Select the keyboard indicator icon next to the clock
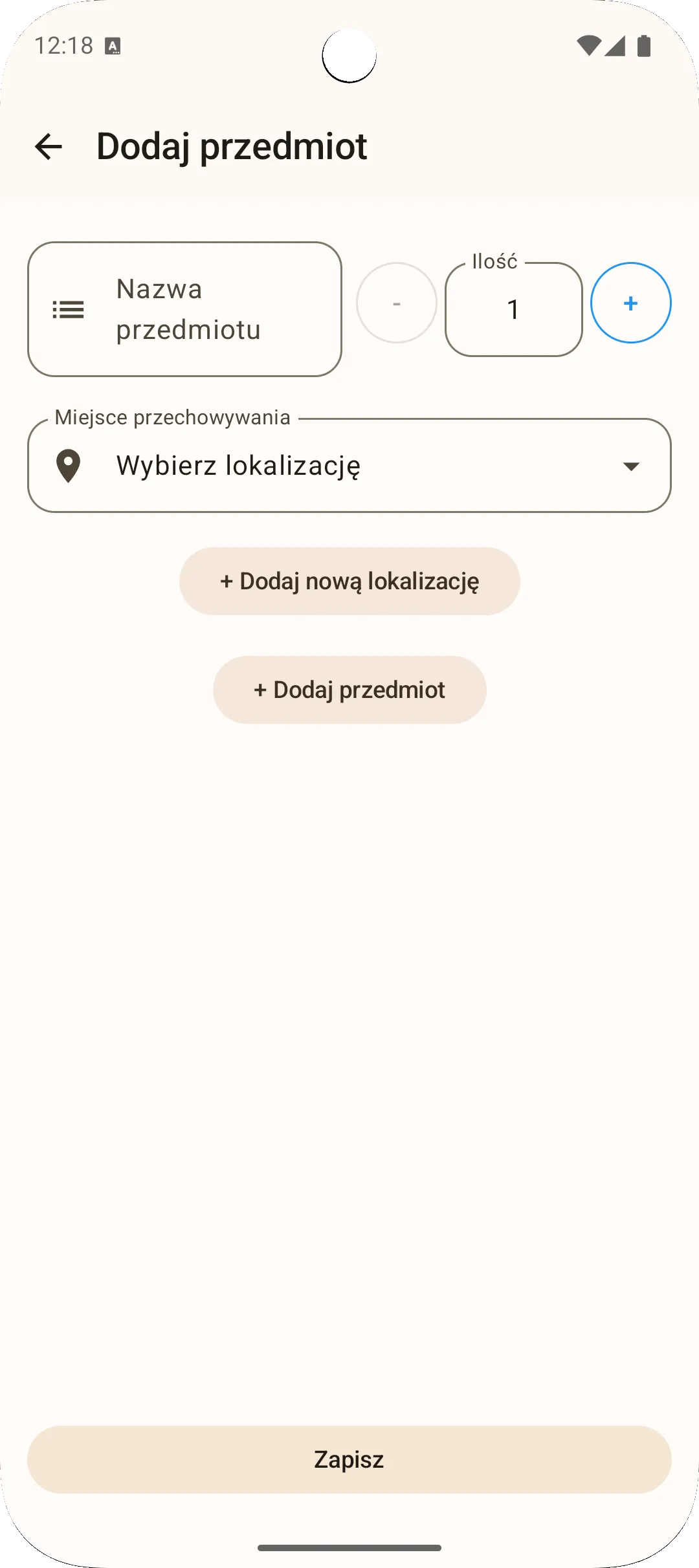 113,45
